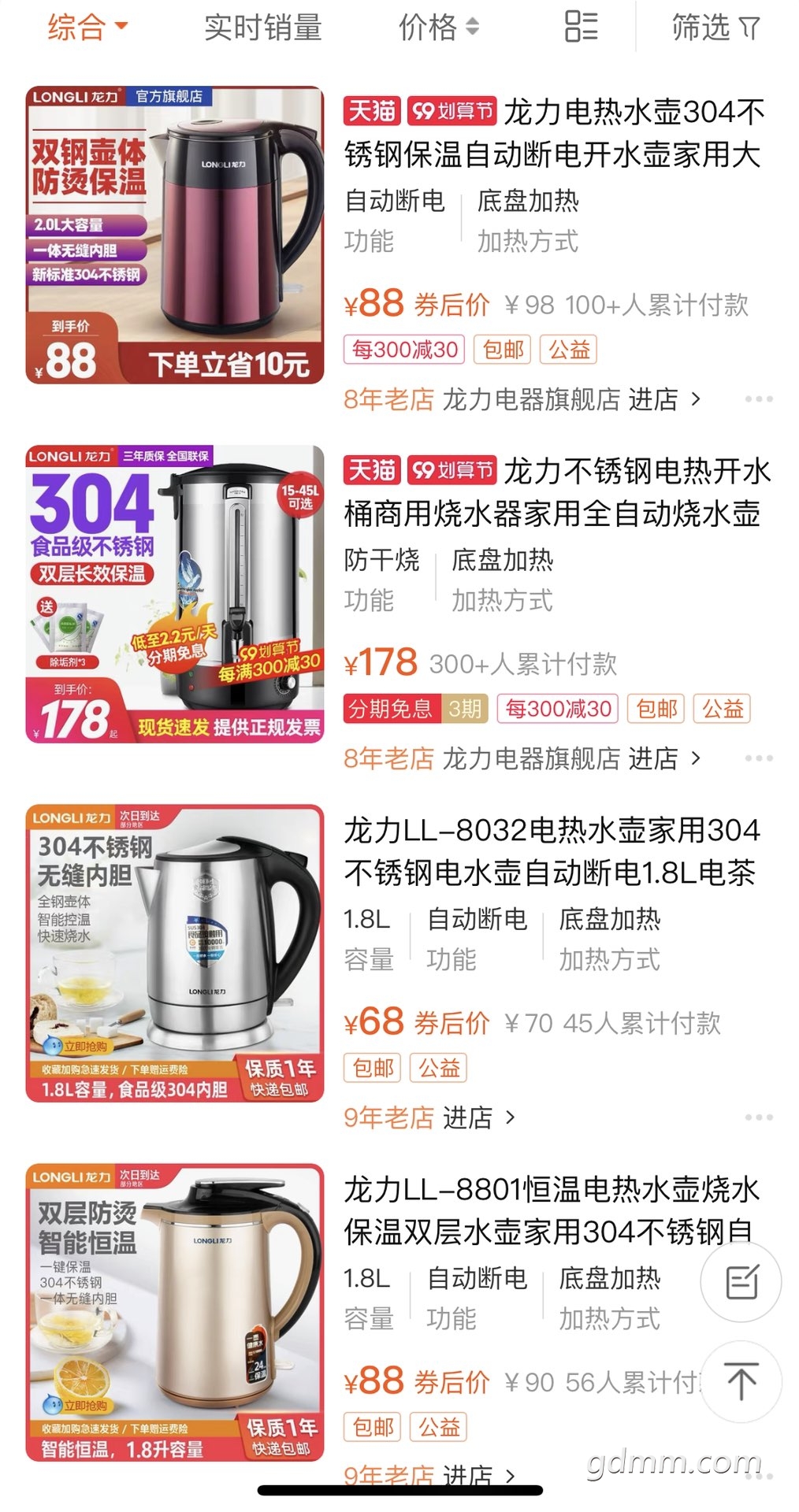Open the 筛选 filter panel
799x1512 pixels.
click(x=715, y=28)
